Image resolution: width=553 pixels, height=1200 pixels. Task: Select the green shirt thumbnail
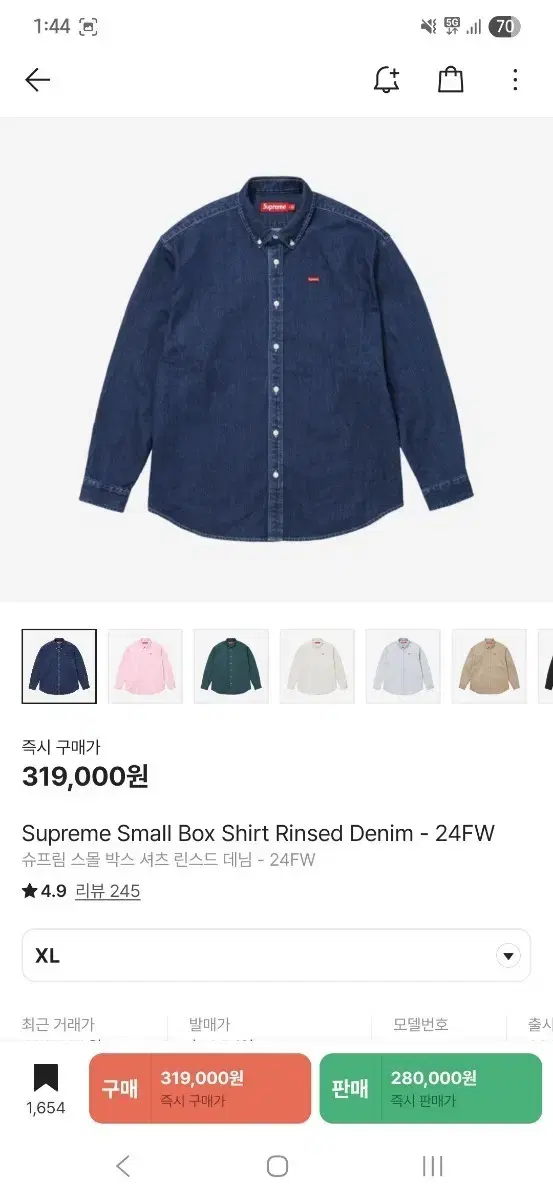231,666
